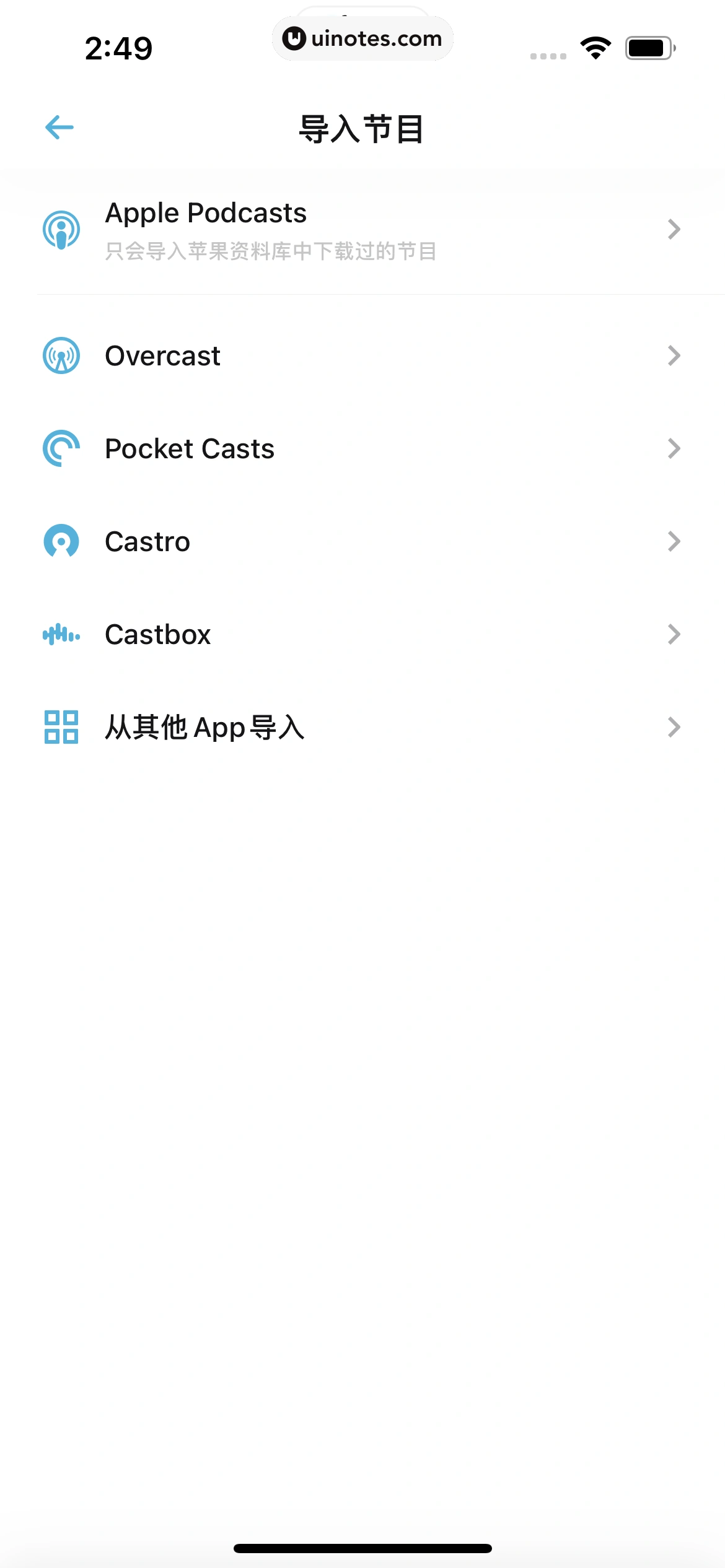Tap the blue back arrow

[58, 127]
